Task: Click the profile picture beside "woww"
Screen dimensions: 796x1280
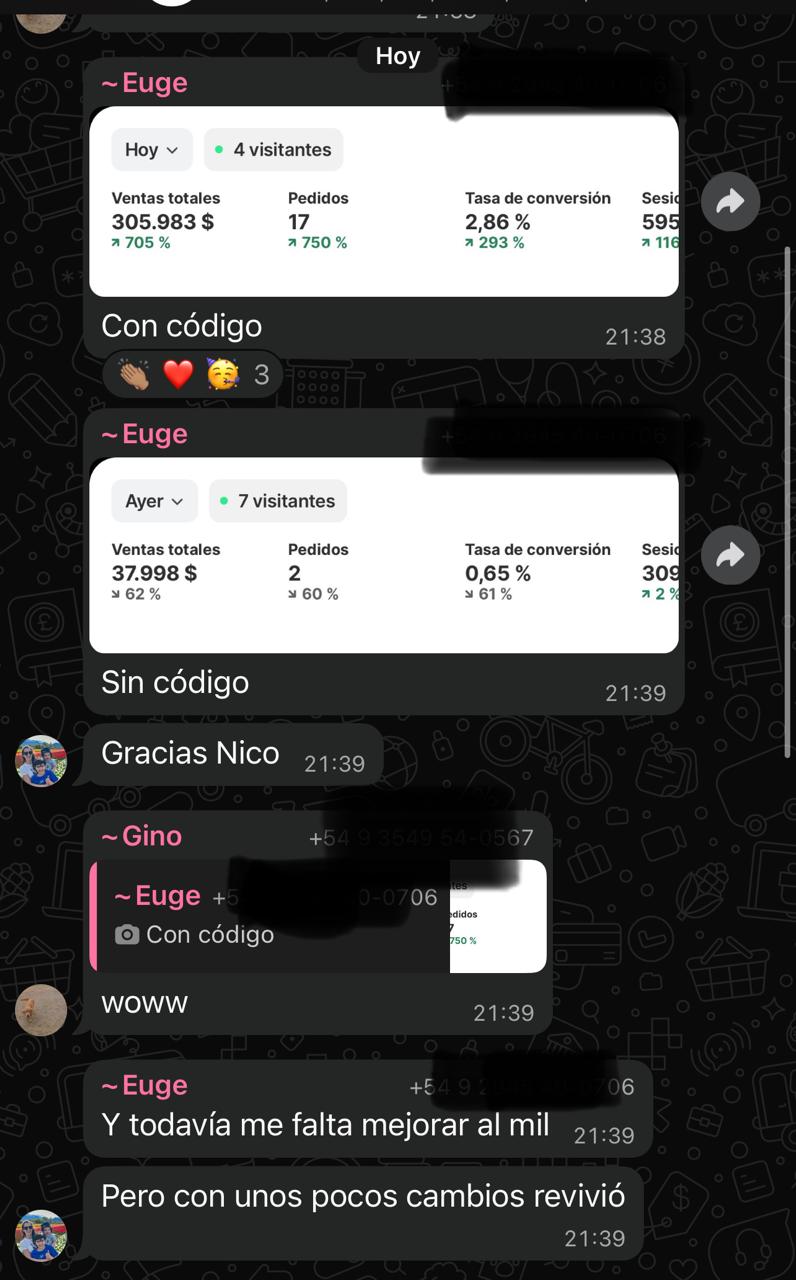Action: coord(40,1010)
